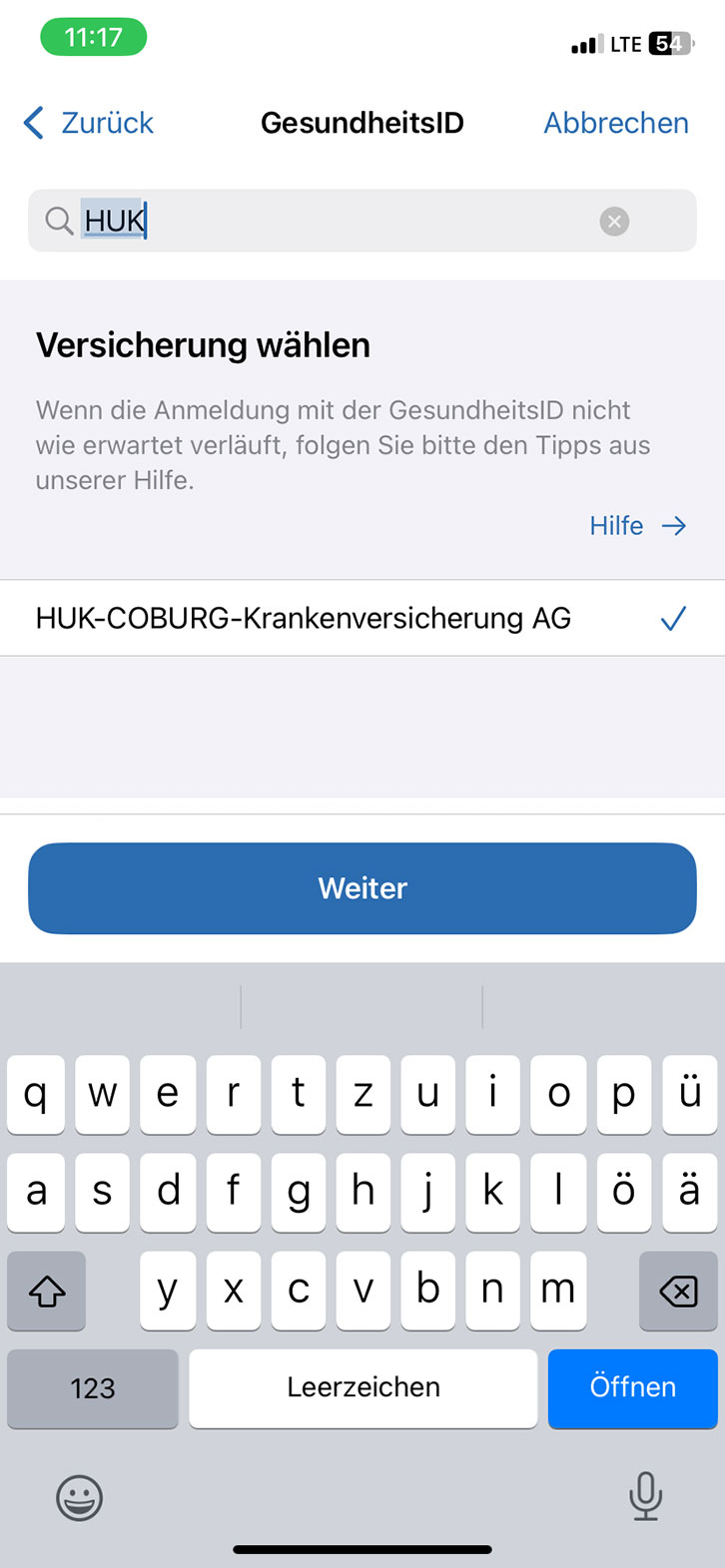The width and height of the screenshot is (725, 1568).
Task: Tap the dictation microphone icon
Action: [646, 1497]
